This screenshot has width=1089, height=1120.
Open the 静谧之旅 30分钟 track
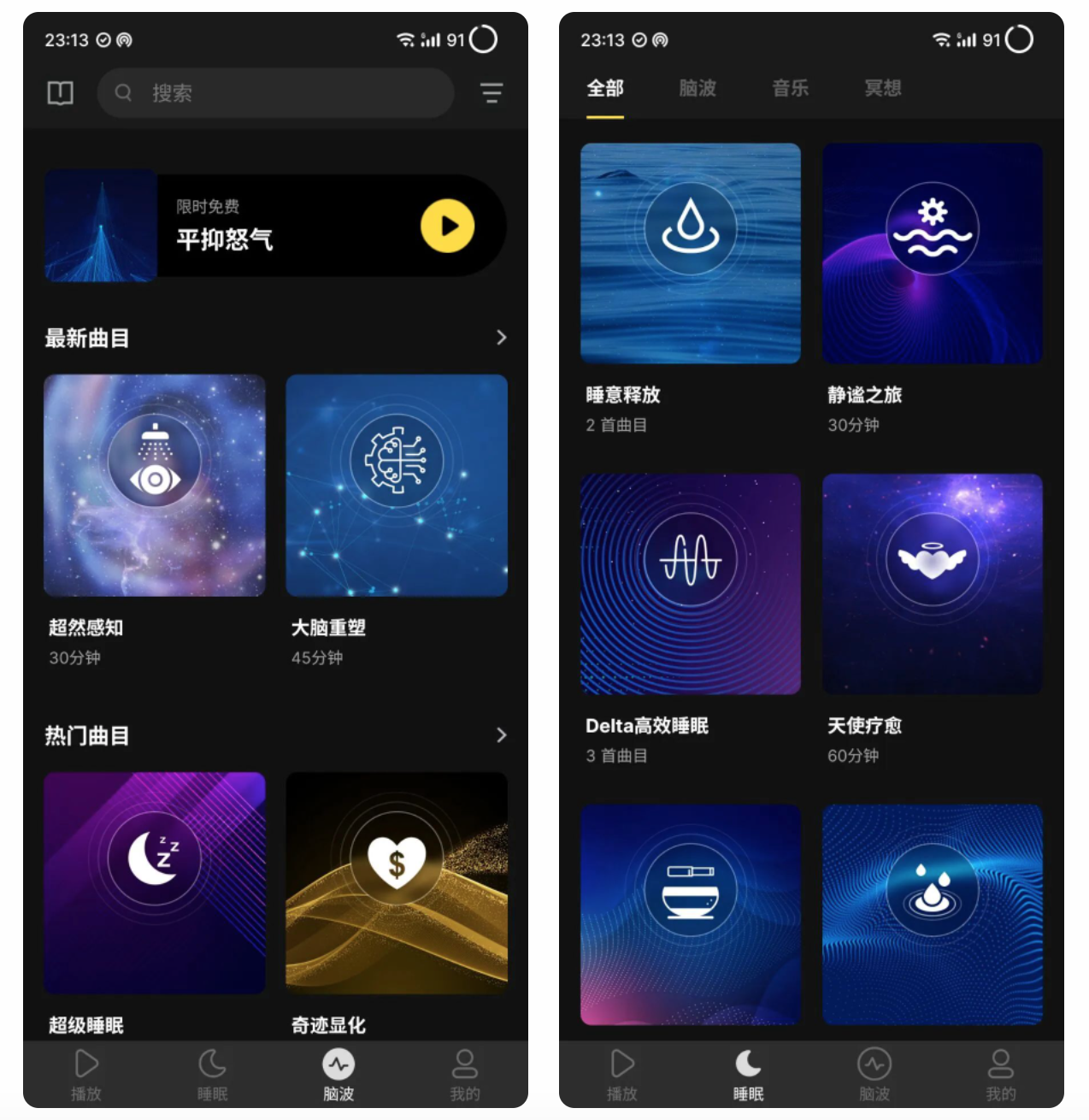[932, 252]
